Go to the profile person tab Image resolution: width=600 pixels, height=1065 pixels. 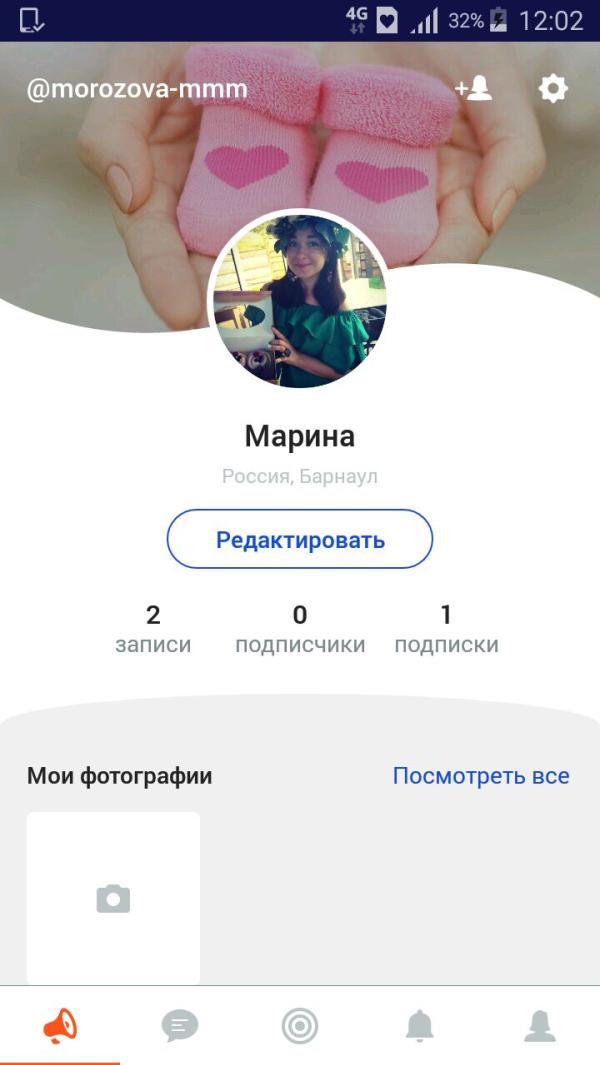point(540,1025)
